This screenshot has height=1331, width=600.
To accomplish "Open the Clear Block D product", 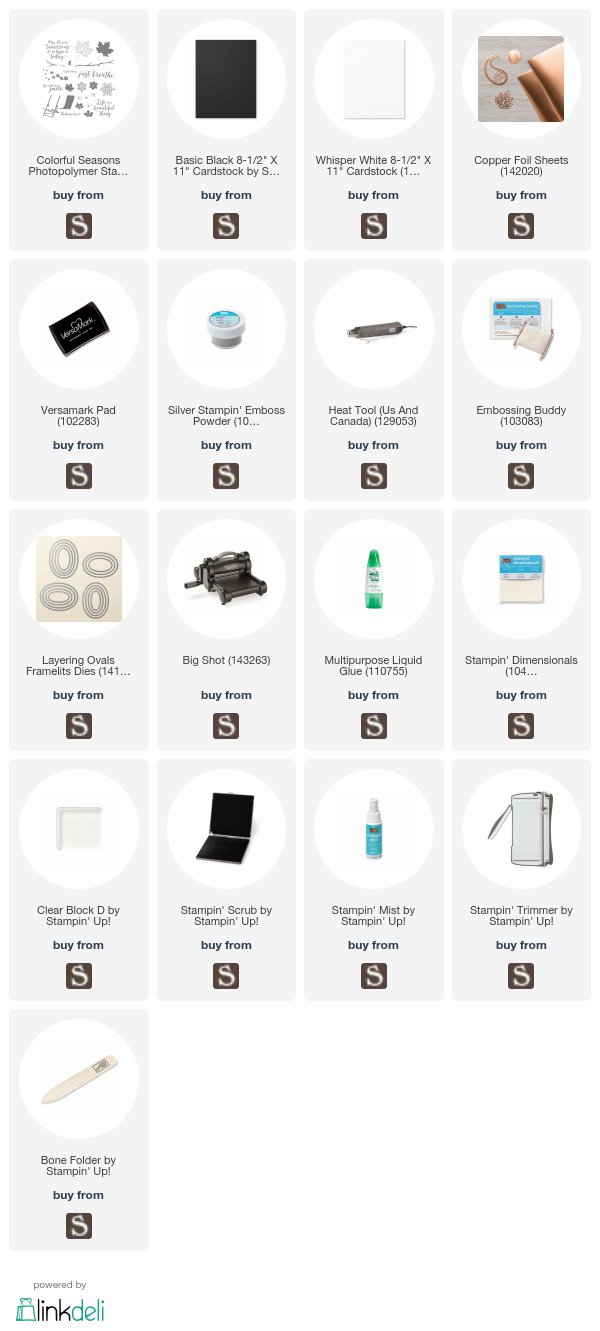I will click(79, 880).
